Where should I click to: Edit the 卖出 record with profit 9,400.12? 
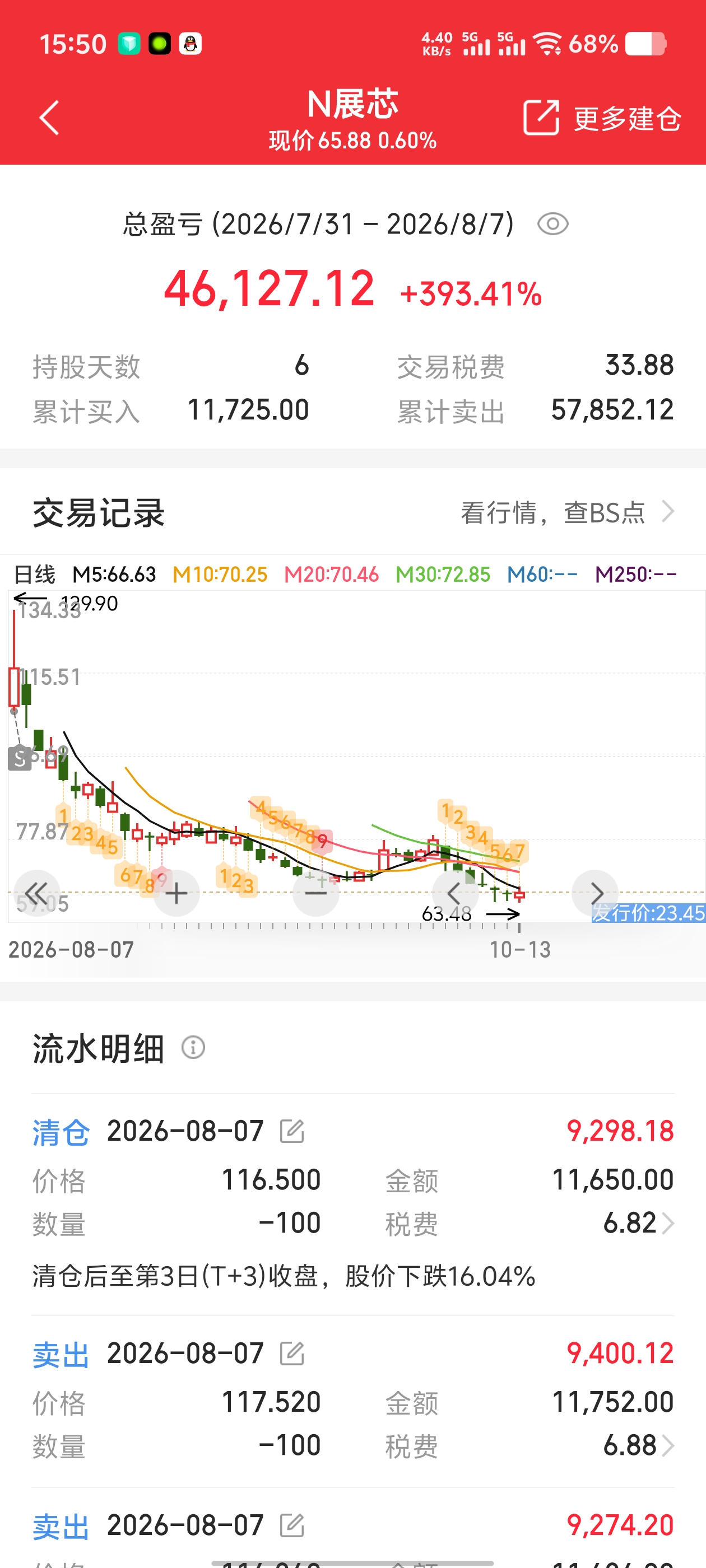click(292, 1353)
